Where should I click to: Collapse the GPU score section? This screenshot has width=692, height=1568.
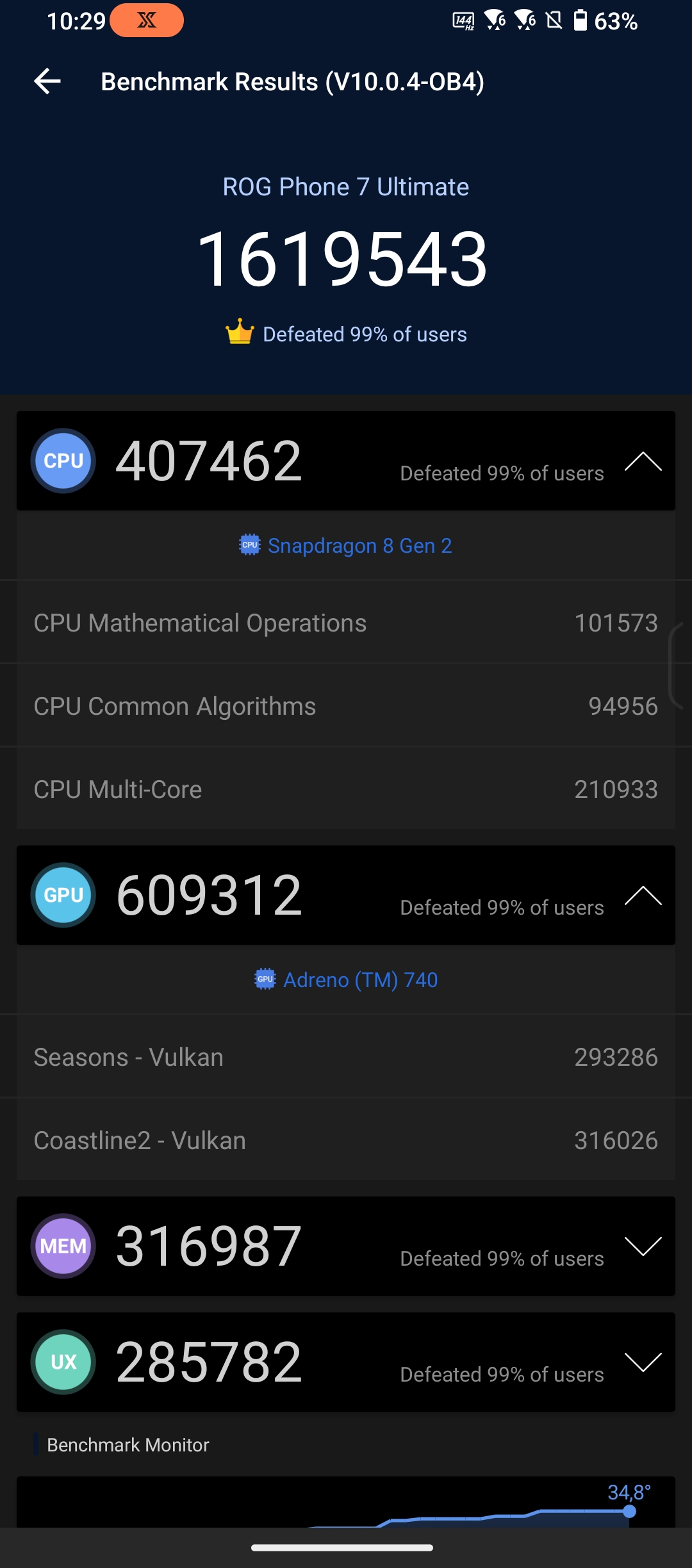643,895
